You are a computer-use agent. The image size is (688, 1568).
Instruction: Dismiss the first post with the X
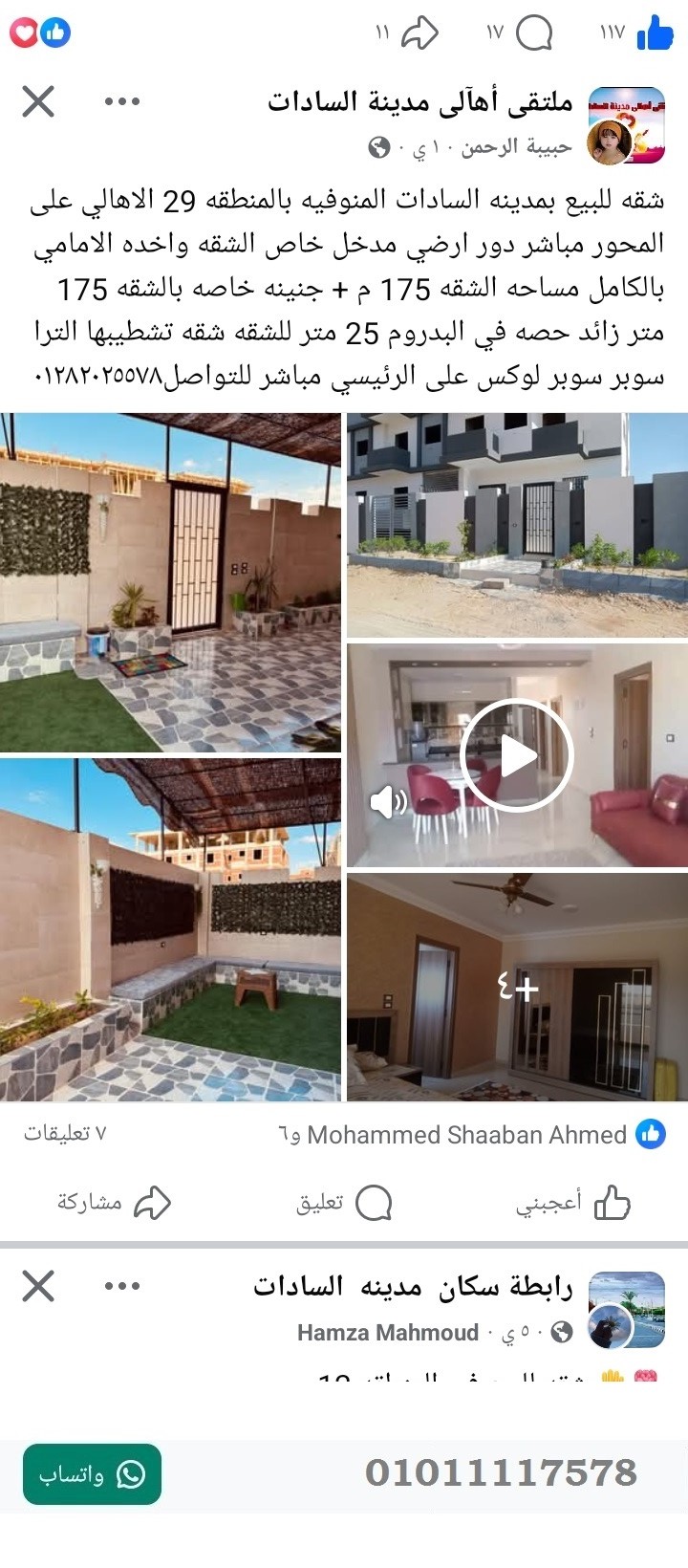[x=36, y=101]
